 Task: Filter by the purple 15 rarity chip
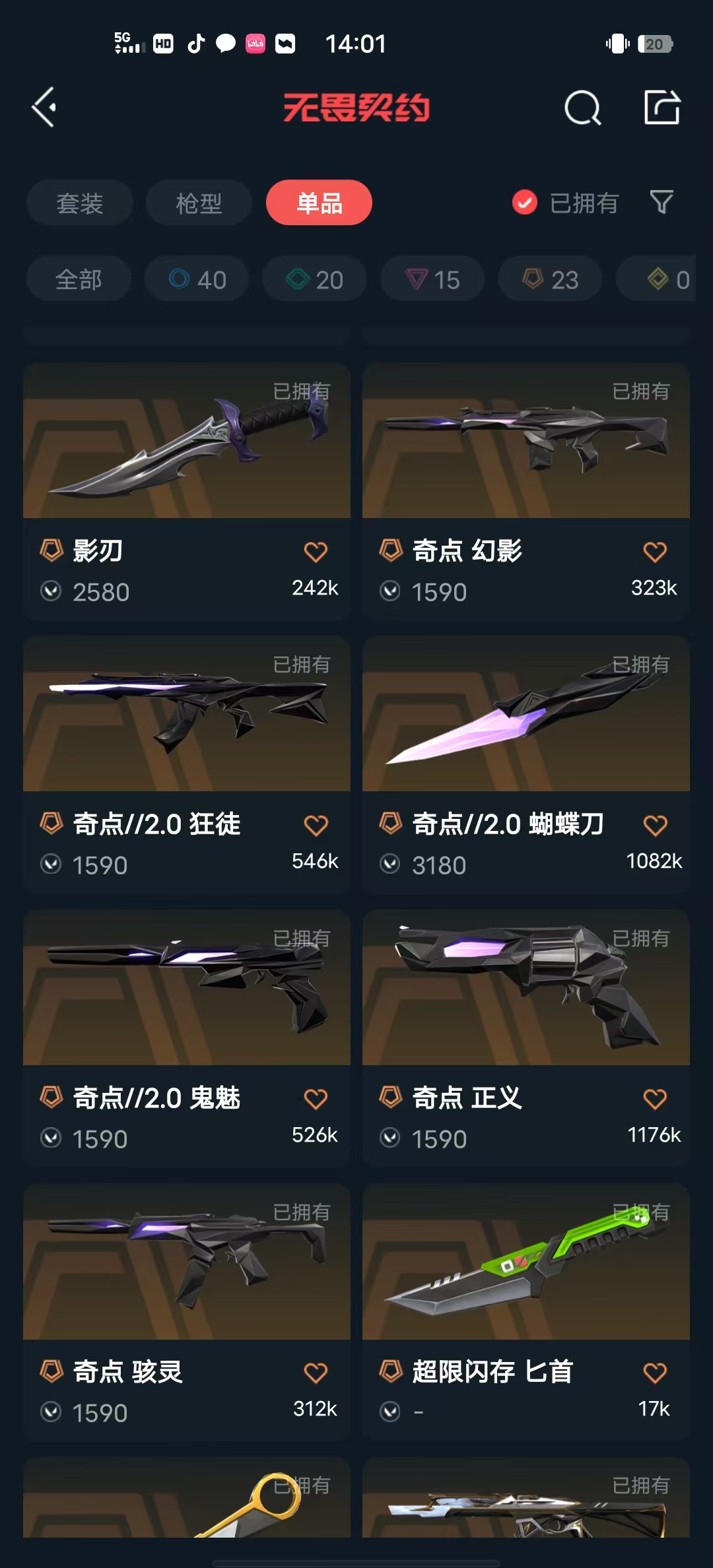point(432,279)
